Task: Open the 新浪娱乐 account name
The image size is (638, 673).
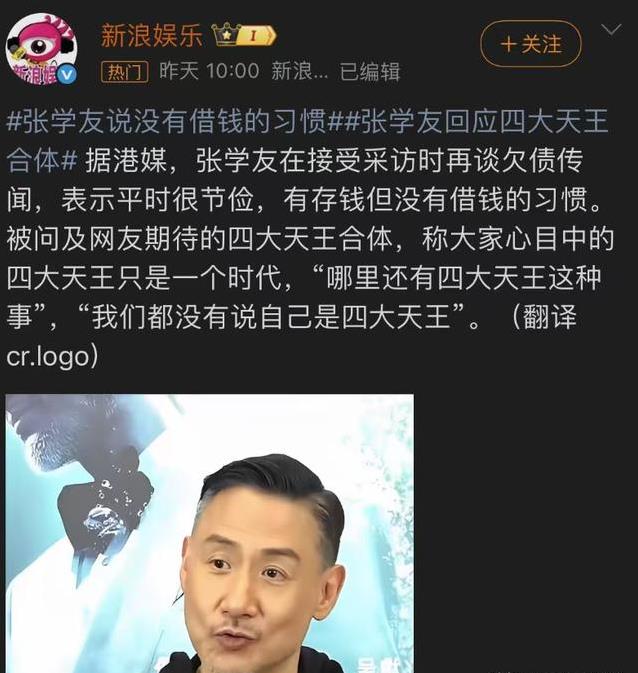Action: click(x=152, y=36)
